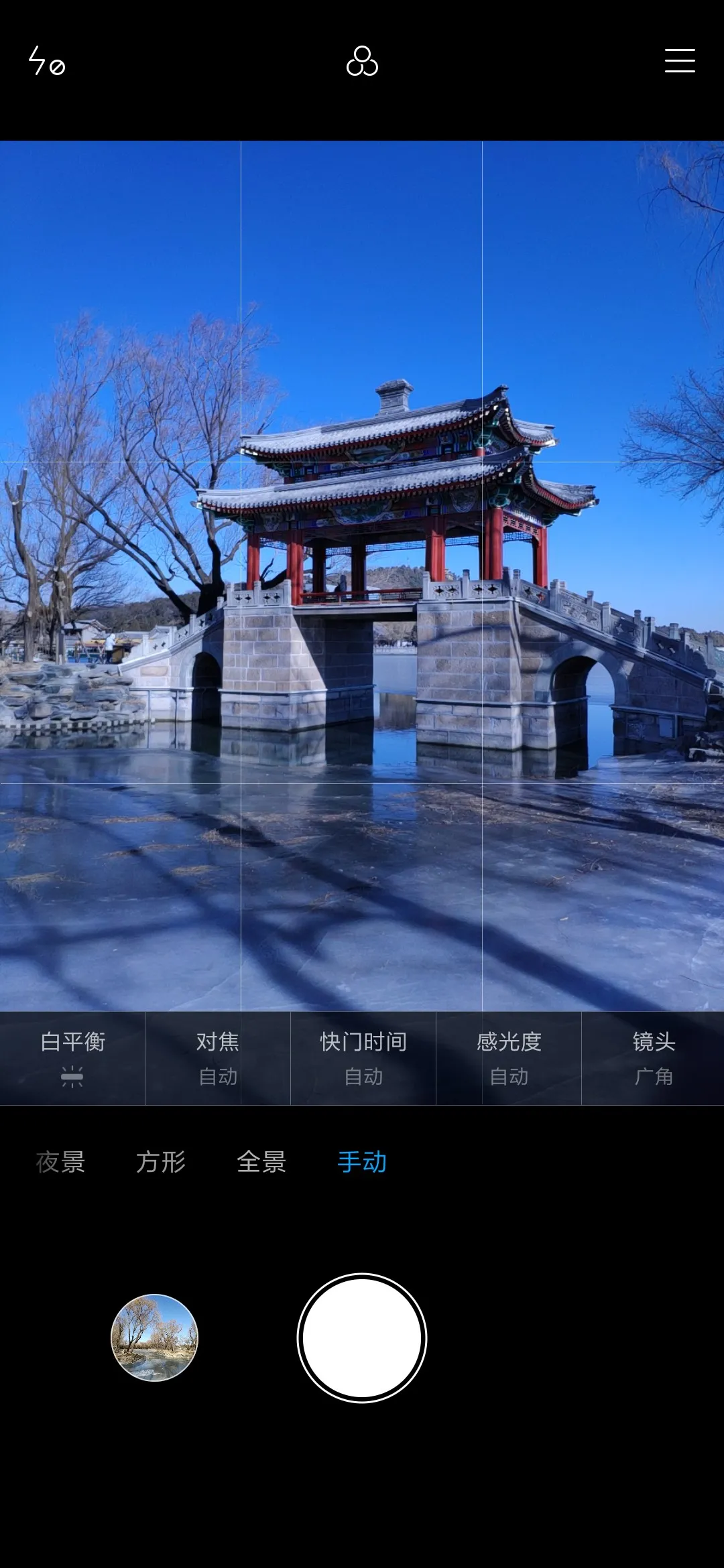This screenshot has width=724, height=1568.
Task: Open the color filters icon
Action: (362, 61)
